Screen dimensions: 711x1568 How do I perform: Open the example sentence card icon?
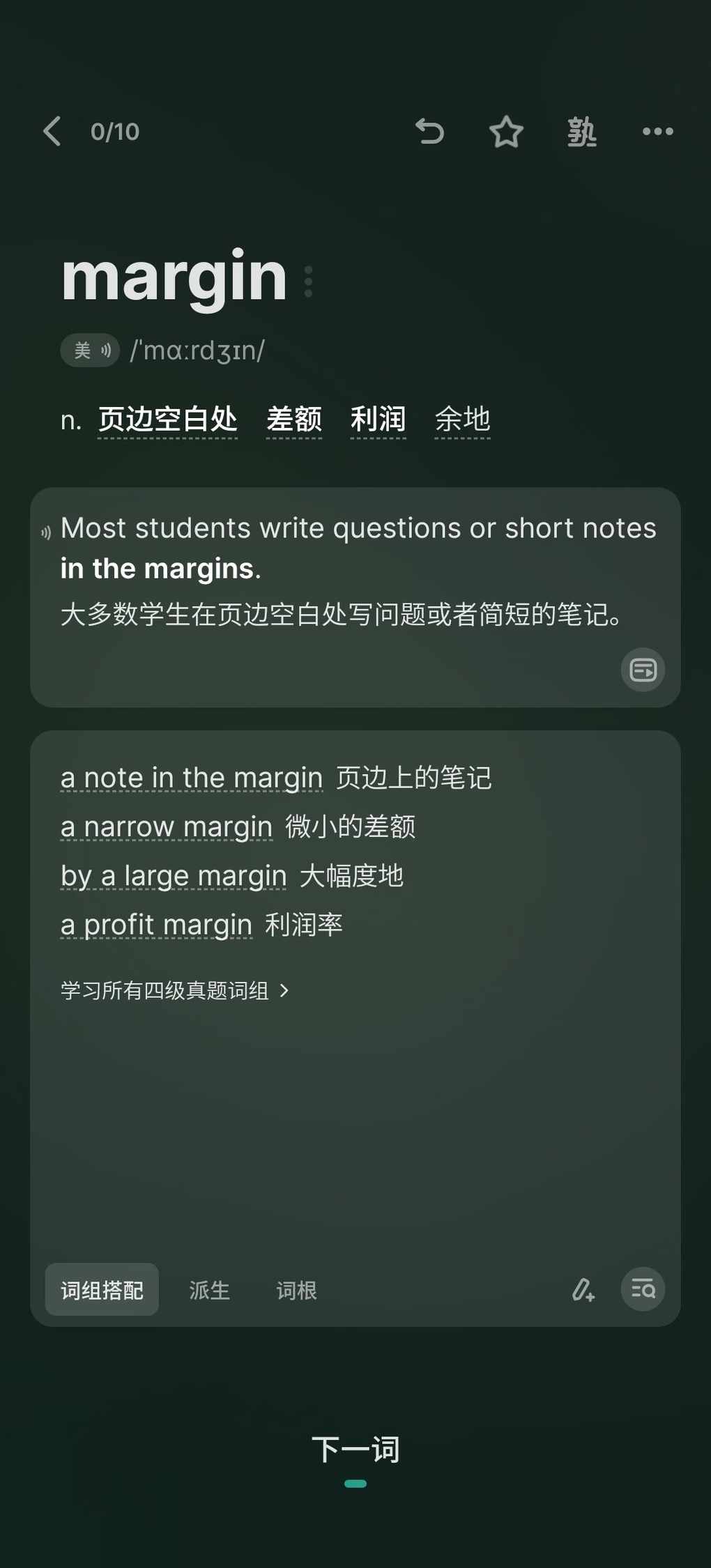[x=643, y=670]
